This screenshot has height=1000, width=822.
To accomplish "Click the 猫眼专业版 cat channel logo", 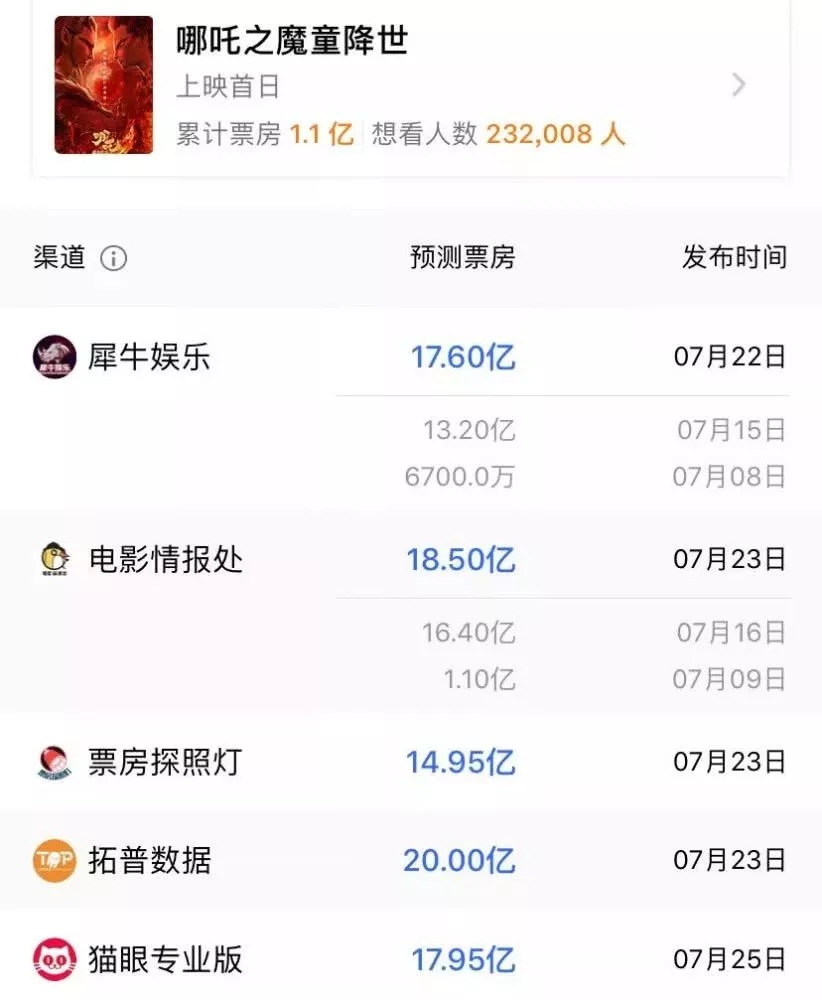I will 54,958.
